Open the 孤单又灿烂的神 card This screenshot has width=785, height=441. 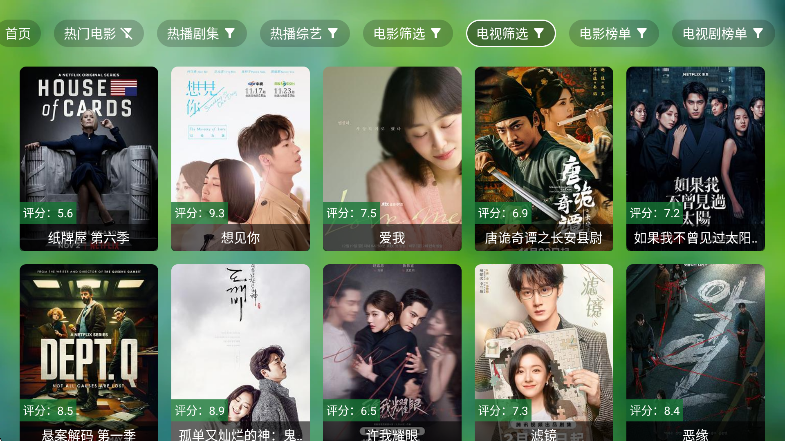240,352
